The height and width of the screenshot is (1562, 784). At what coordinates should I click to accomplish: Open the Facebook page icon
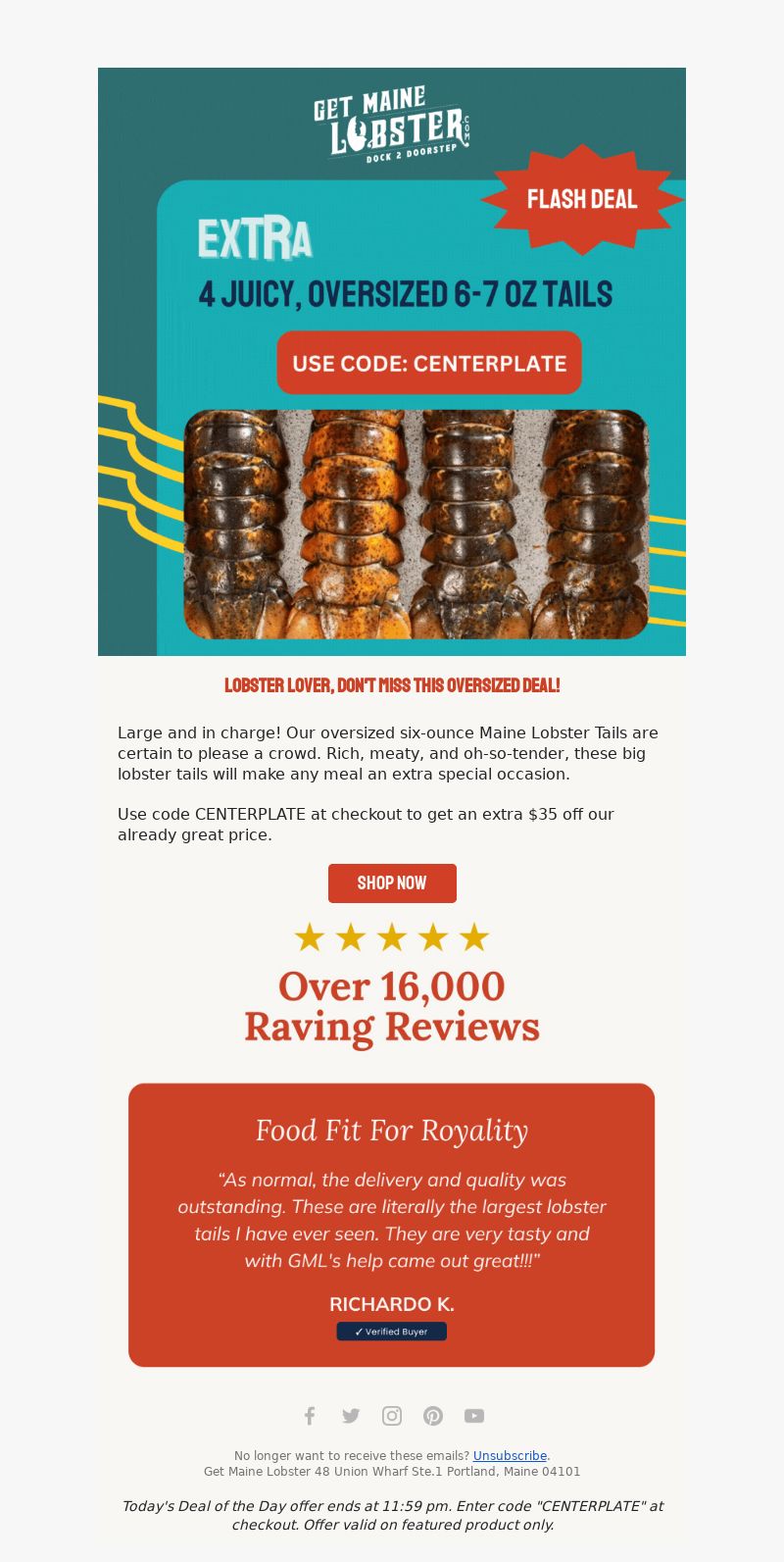point(310,1415)
